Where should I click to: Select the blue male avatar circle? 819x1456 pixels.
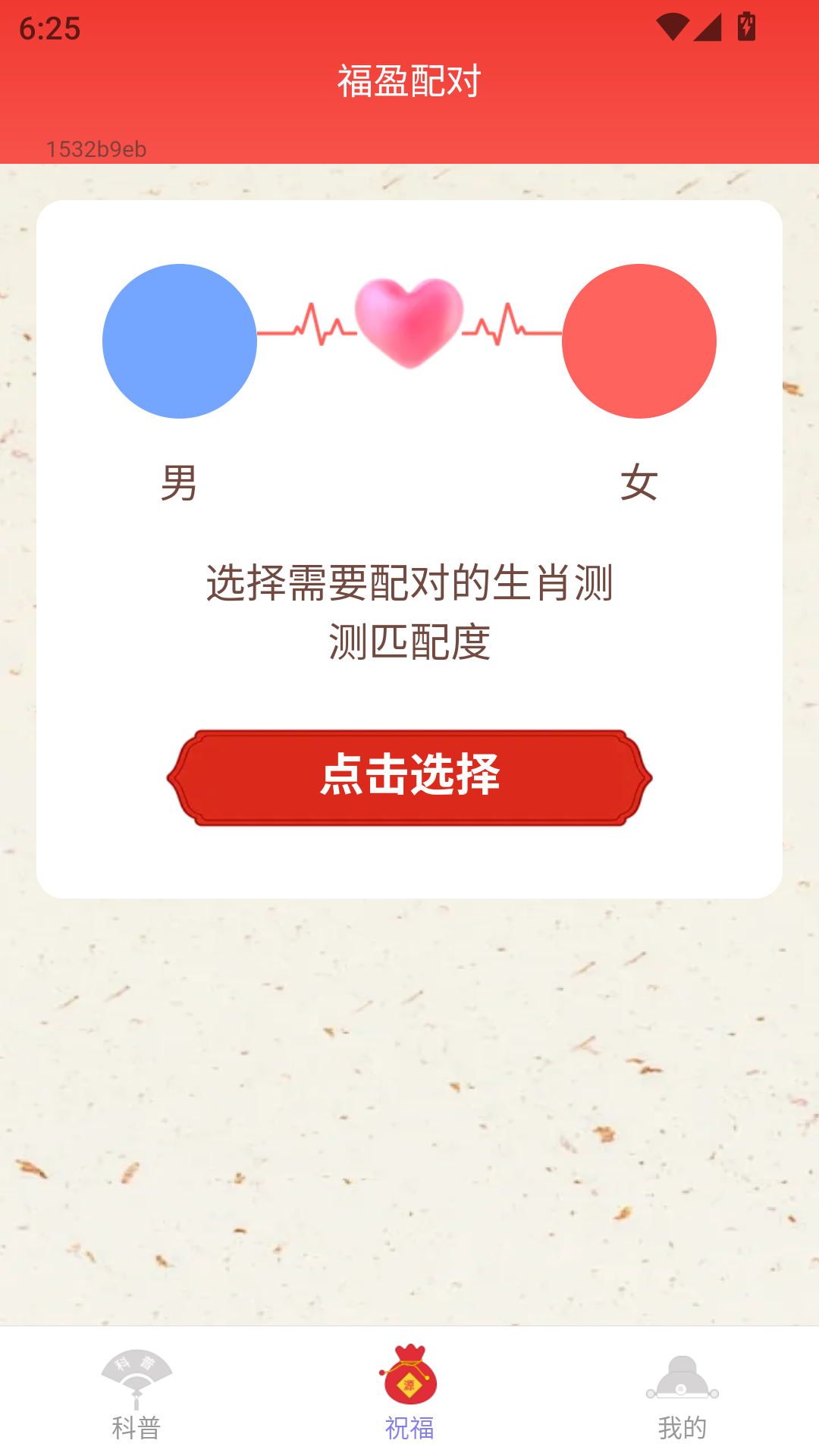(182, 341)
